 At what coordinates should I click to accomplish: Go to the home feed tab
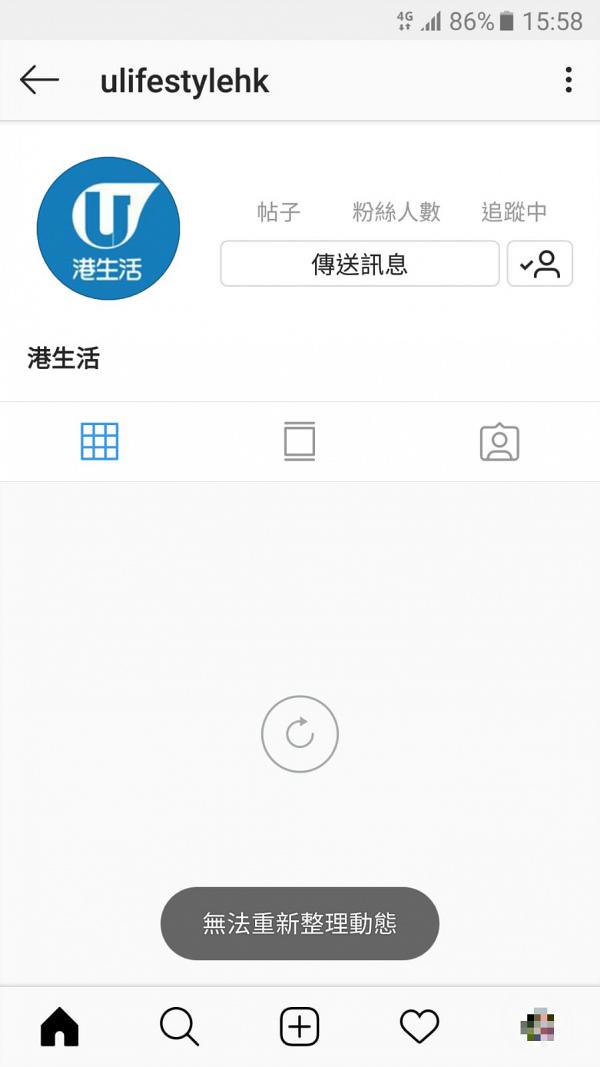[60, 1026]
